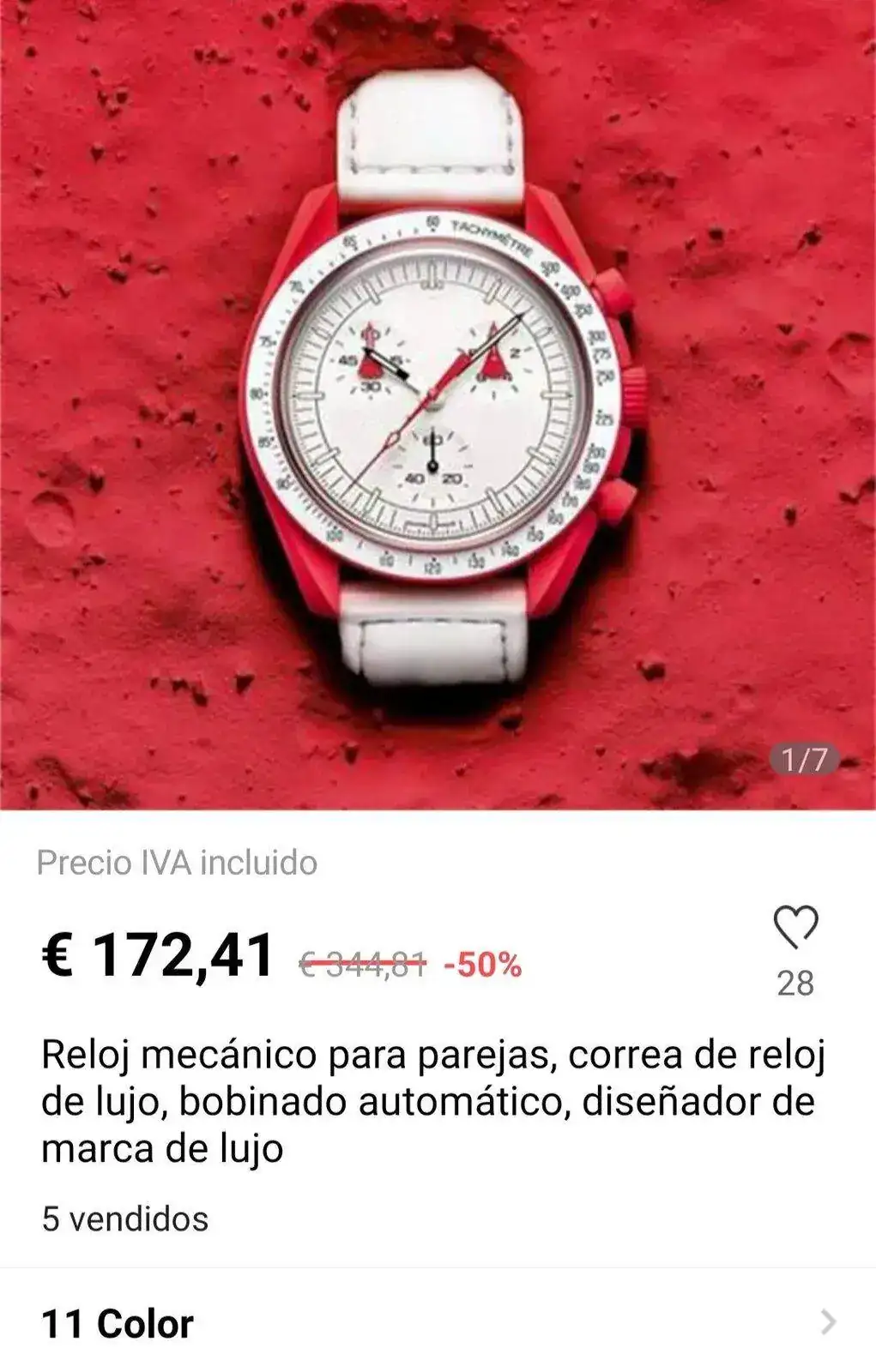The height and width of the screenshot is (1372, 876).
Task: Add this watch to the wishlist
Action: (x=795, y=928)
